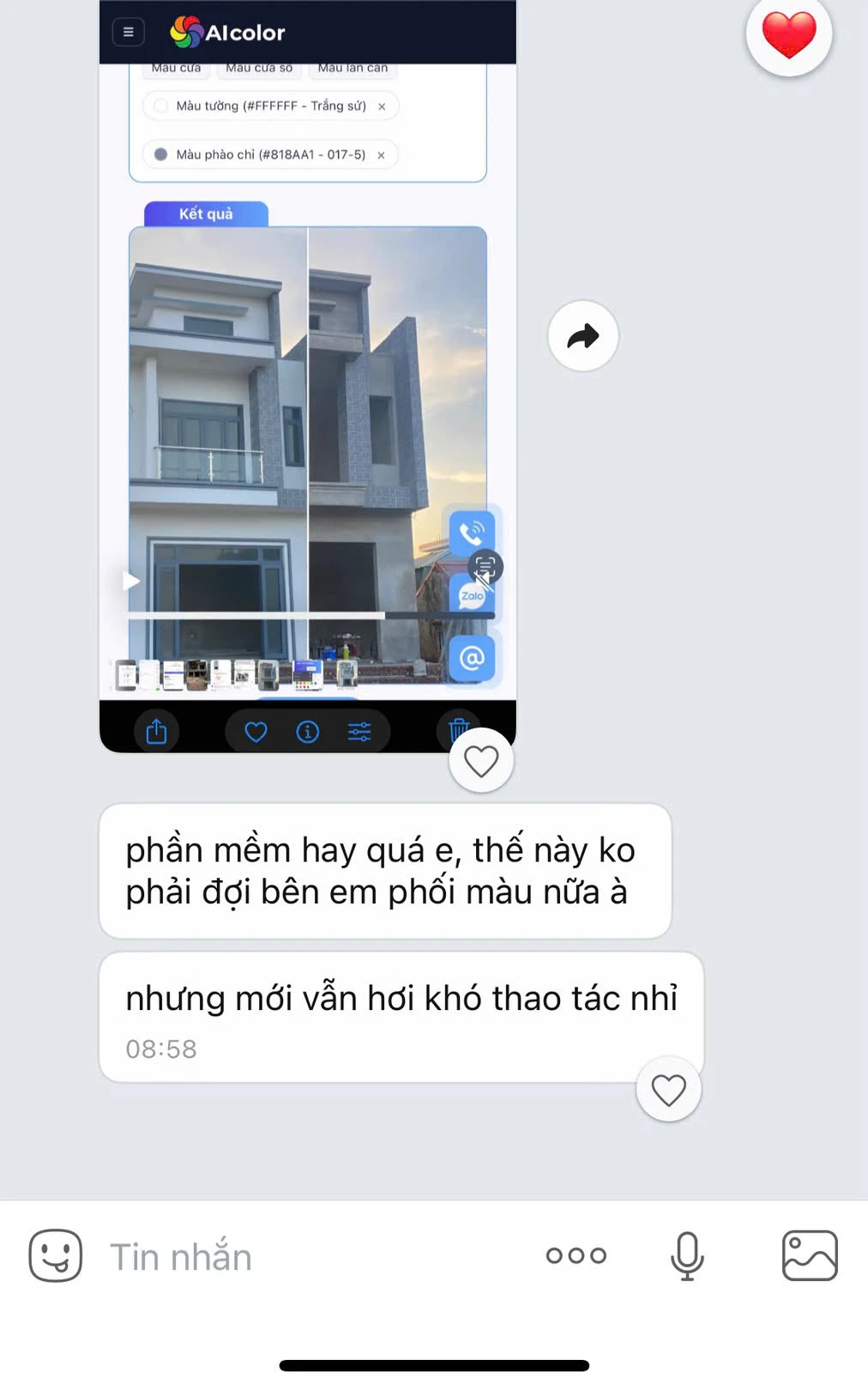
Task: Tap the heart reaction on the 'nhưng mới' message
Action: coord(668,1090)
